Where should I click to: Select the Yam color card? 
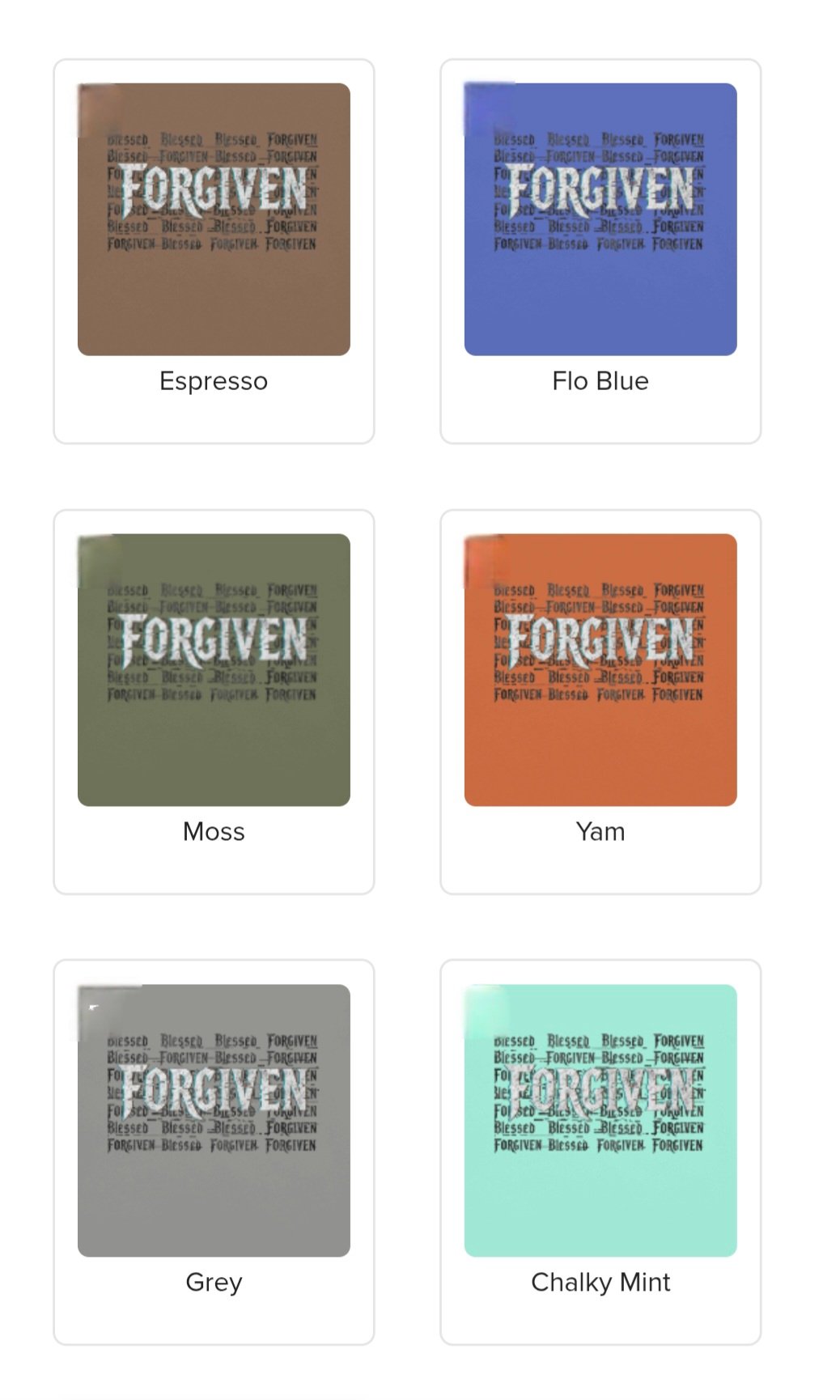[600, 701]
